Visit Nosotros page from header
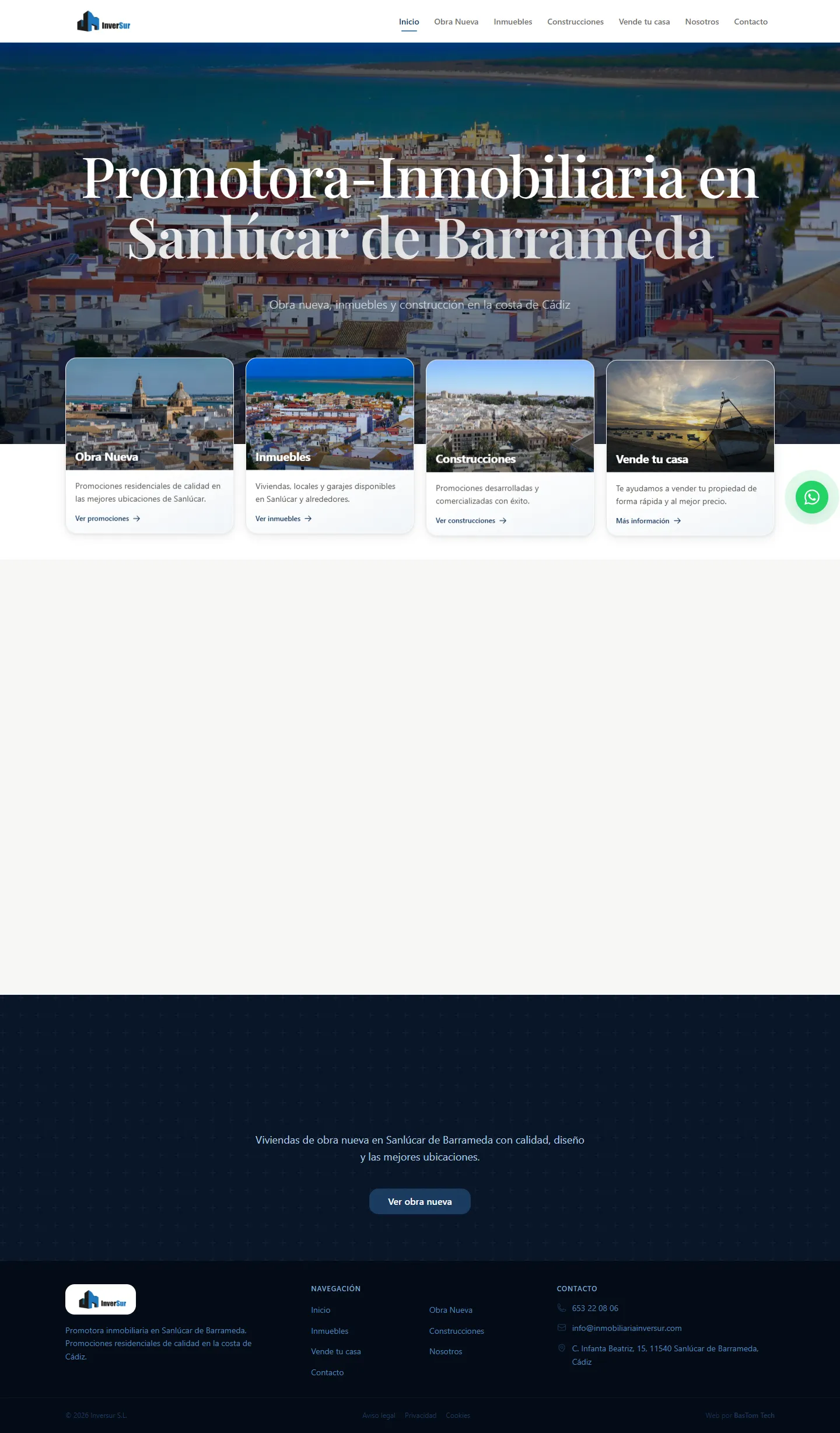Viewport: 840px width, 1433px height. [x=702, y=22]
